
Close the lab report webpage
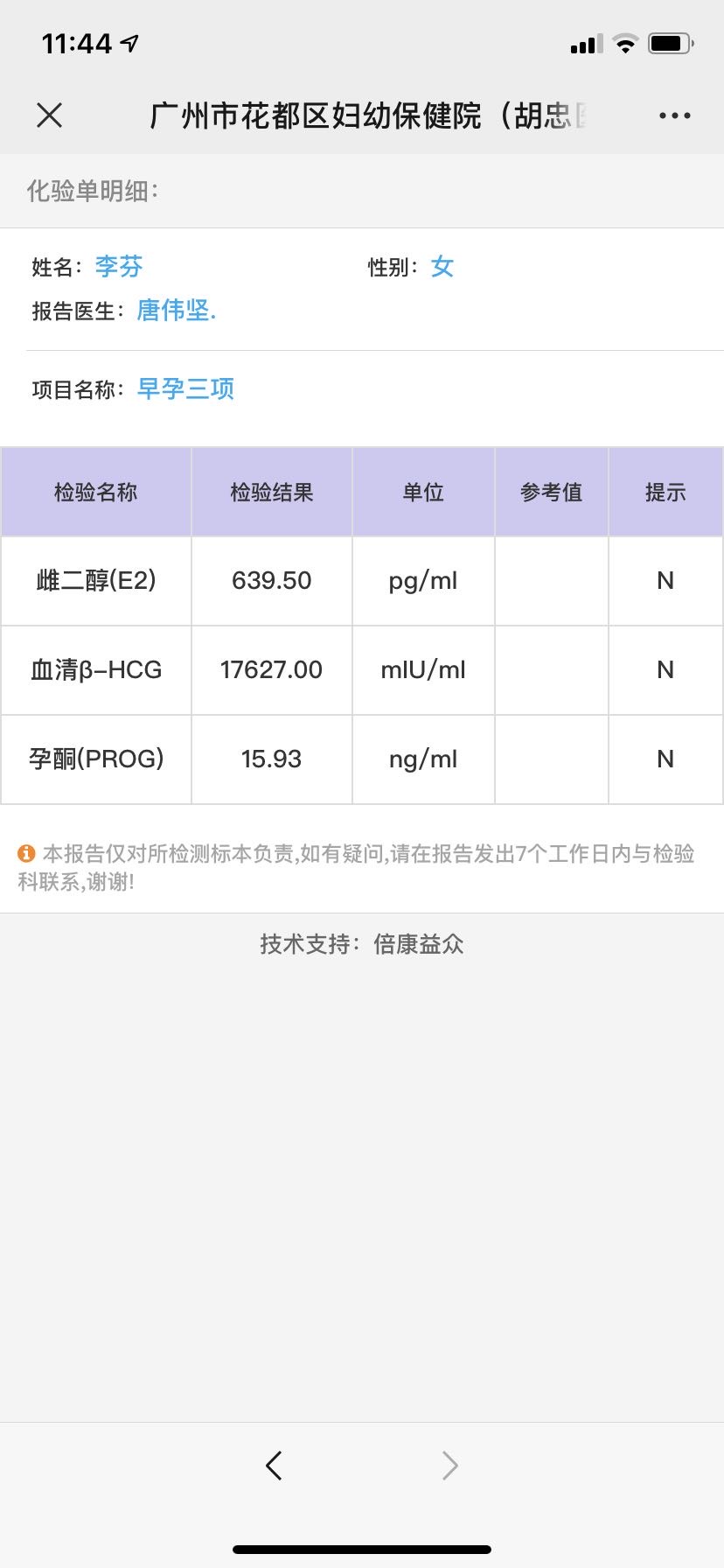[x=50, y=115]
